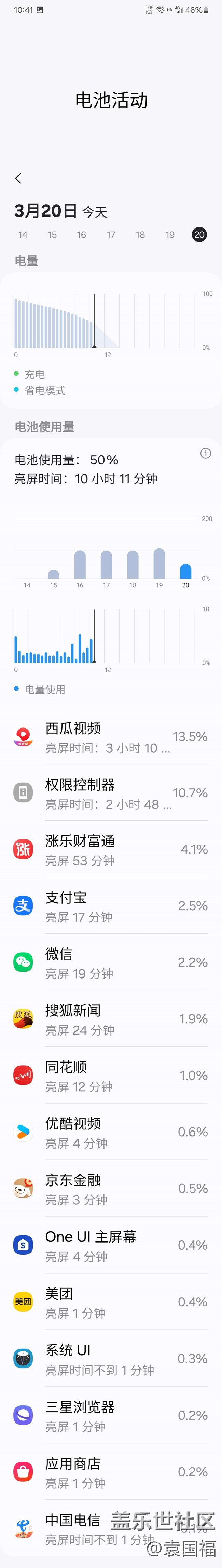
Task: Open 西瓜视频 battery details
Action: 111,736
